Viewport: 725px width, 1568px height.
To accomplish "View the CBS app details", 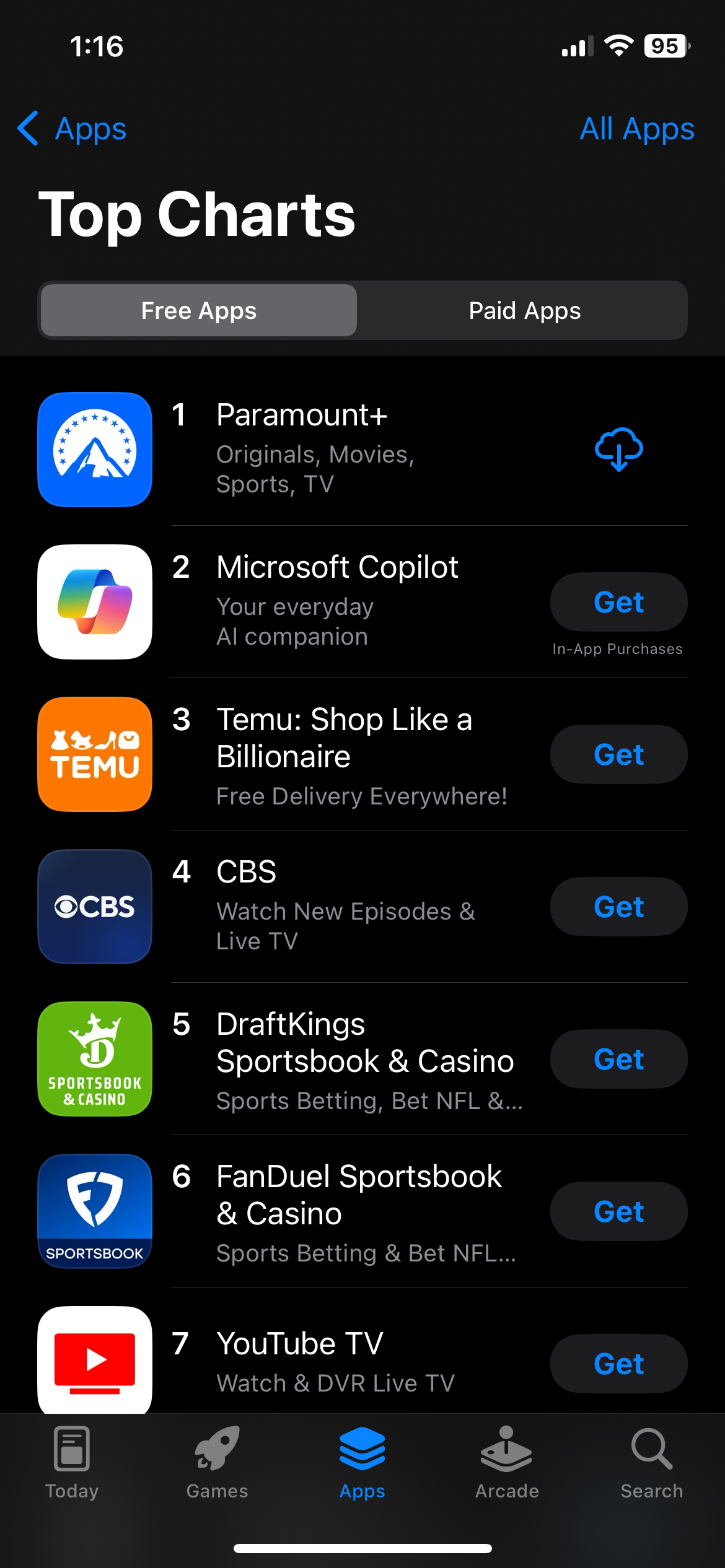I will click(247, 872).
